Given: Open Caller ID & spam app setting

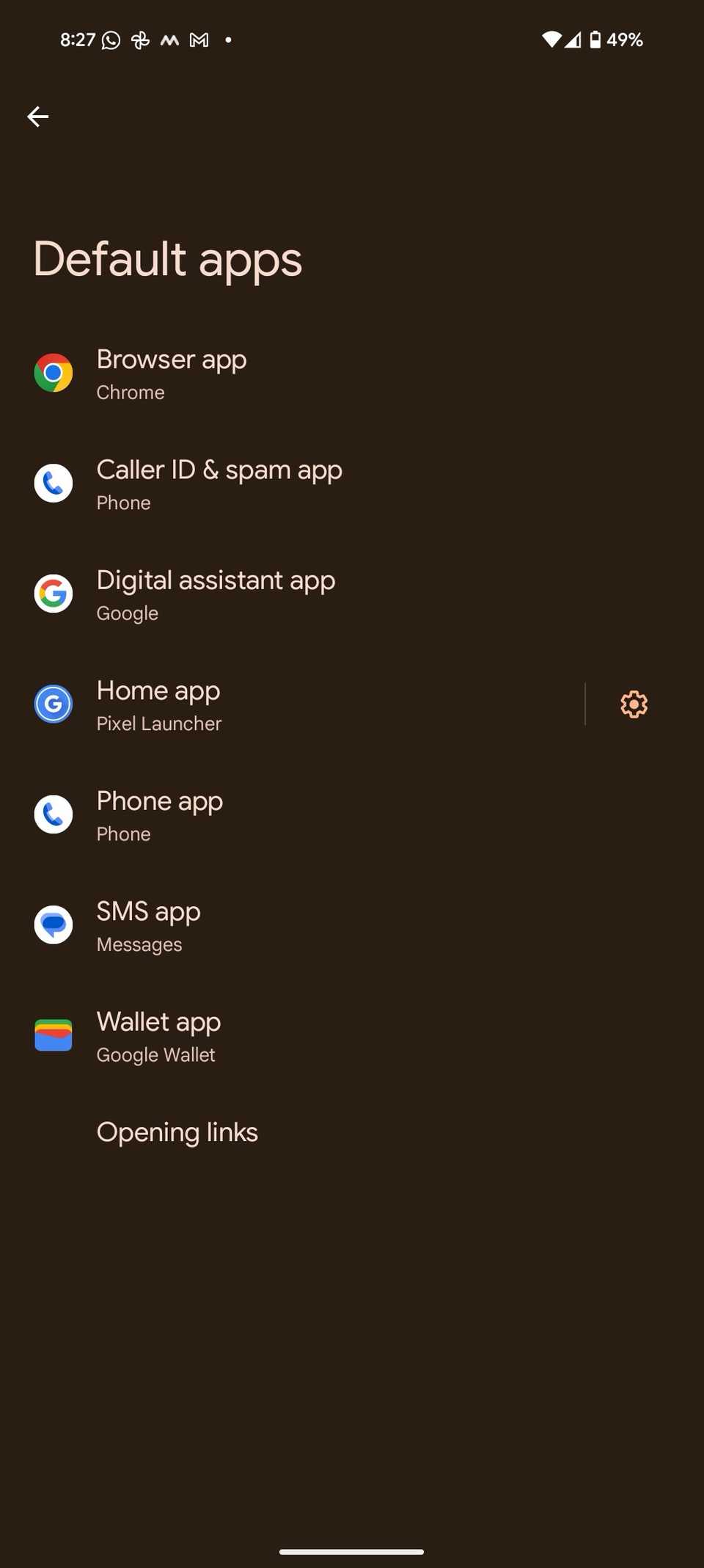Looking at the screenshot, I should tap(219, 484).
